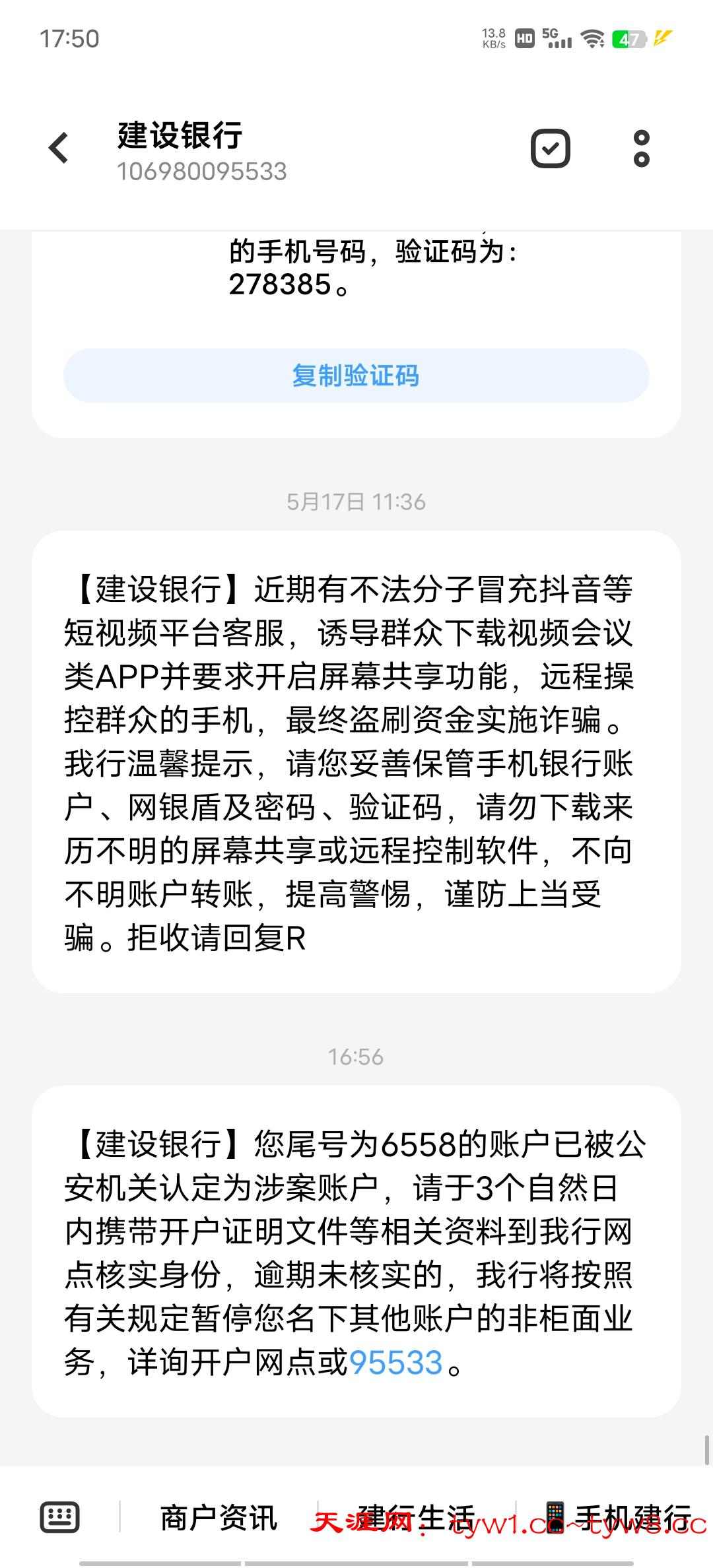This screenshot has height=1568, width=713.
Task: Open the 商户资讯 menu
Action: pyautogui.click(x=219, y=1517)
